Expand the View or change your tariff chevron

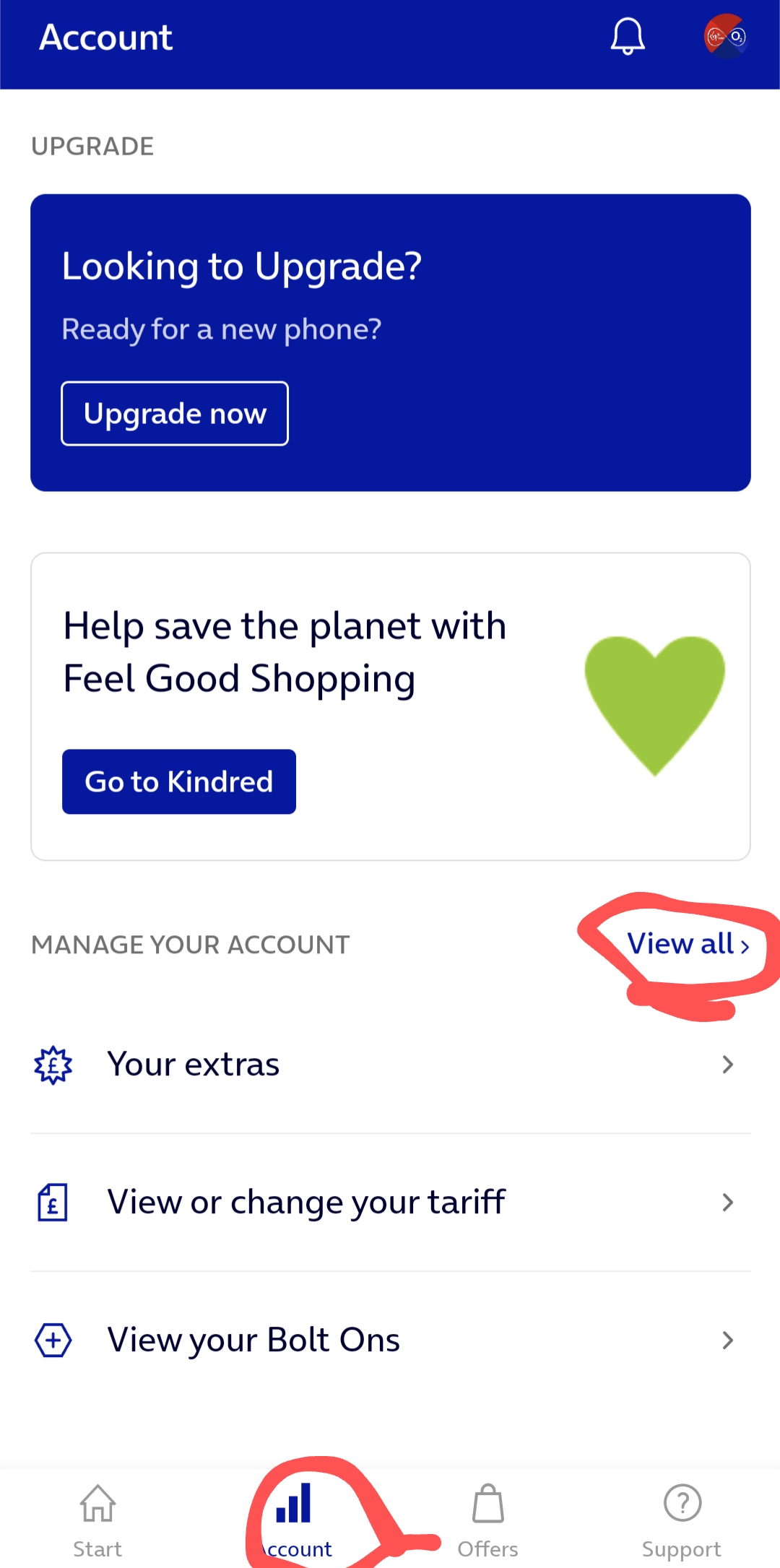click(x=727, y=1201)
